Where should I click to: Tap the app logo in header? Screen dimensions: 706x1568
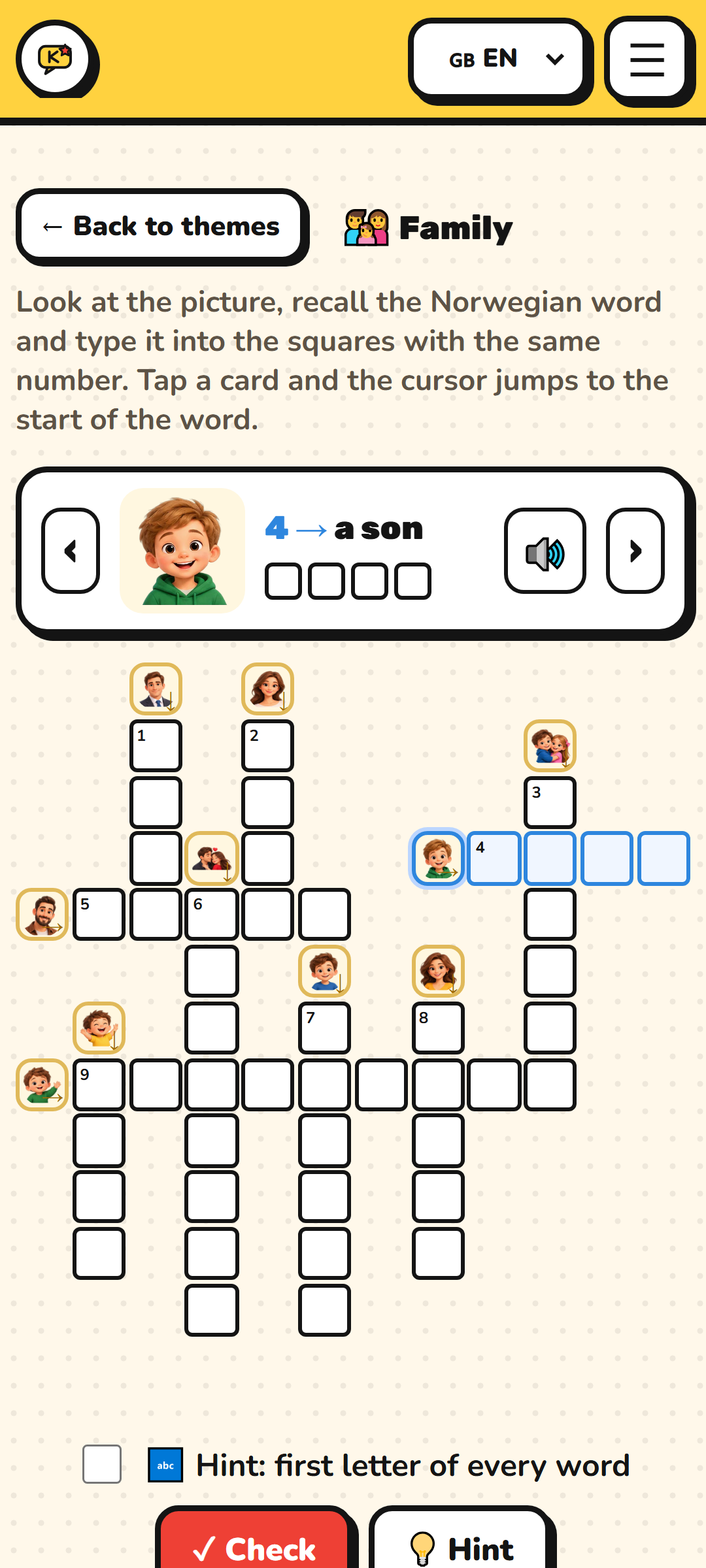[x=55, y=58]
